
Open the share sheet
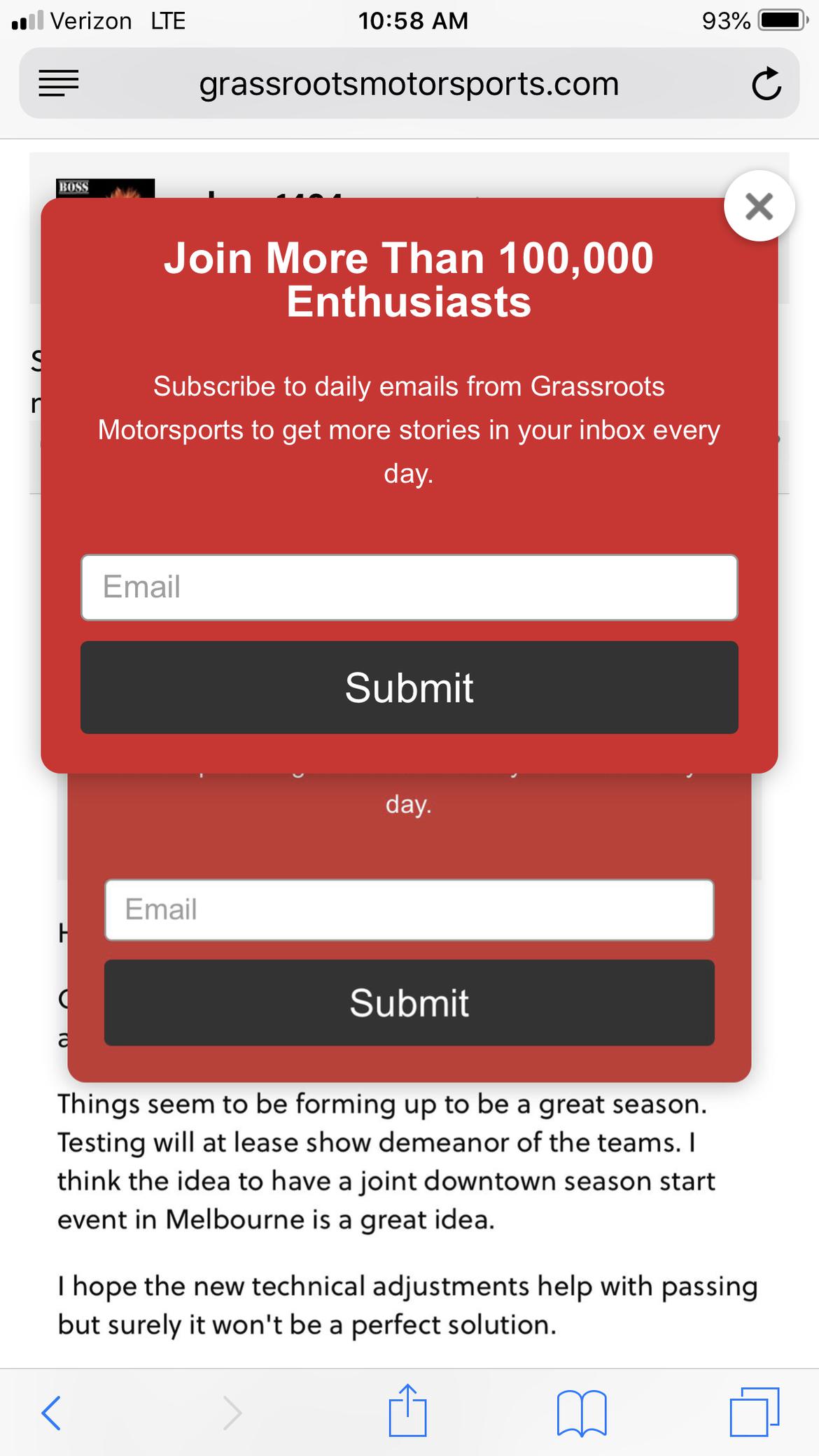(407, 1411)
